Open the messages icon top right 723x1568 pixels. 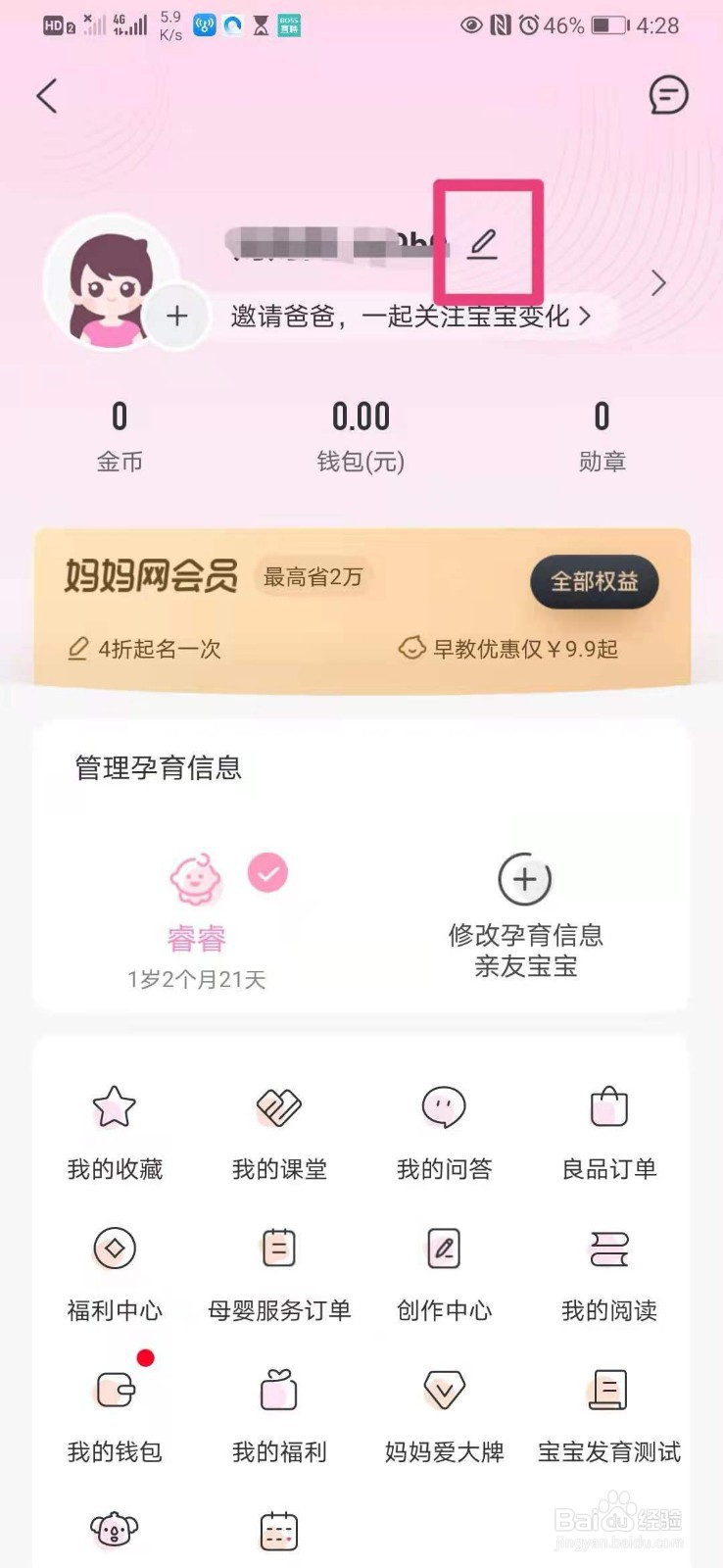[x=669, y=96]
